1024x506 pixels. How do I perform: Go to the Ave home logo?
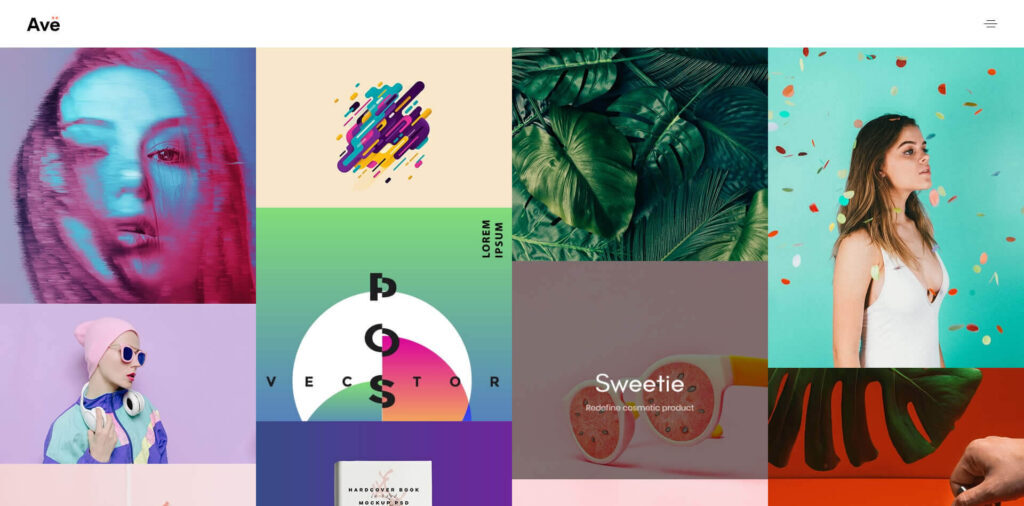point(43,23)
